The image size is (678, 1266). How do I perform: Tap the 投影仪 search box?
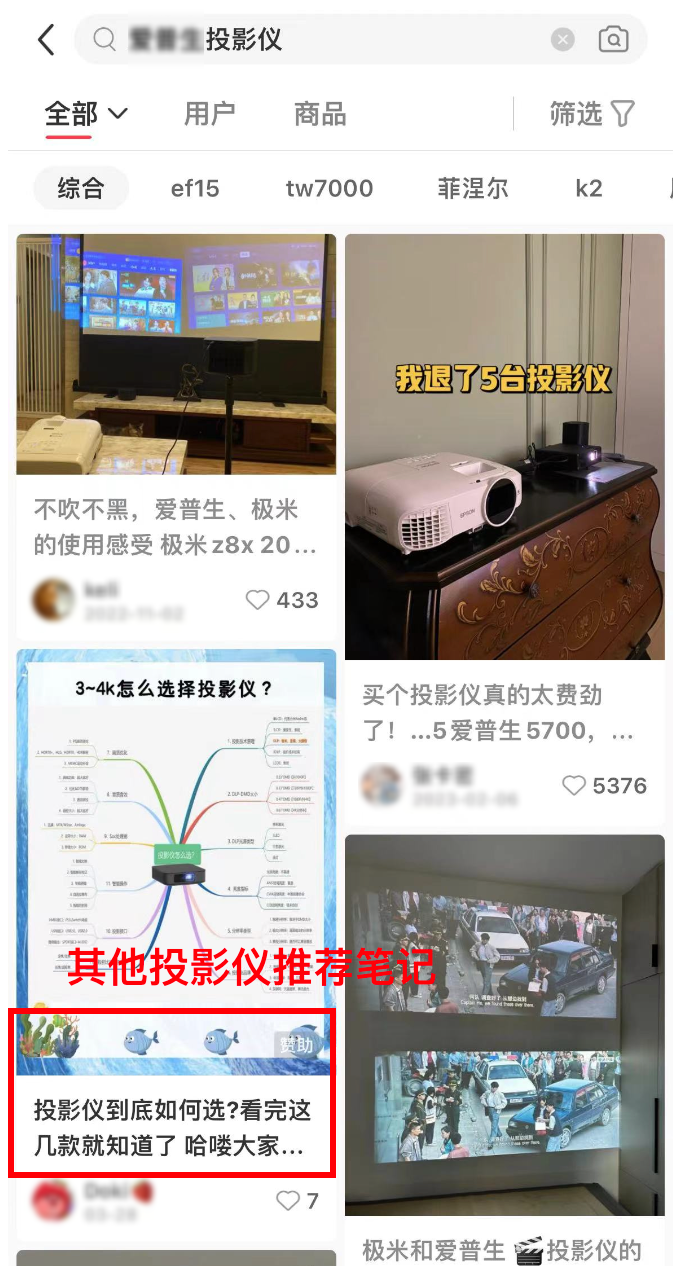coord(320,40)
